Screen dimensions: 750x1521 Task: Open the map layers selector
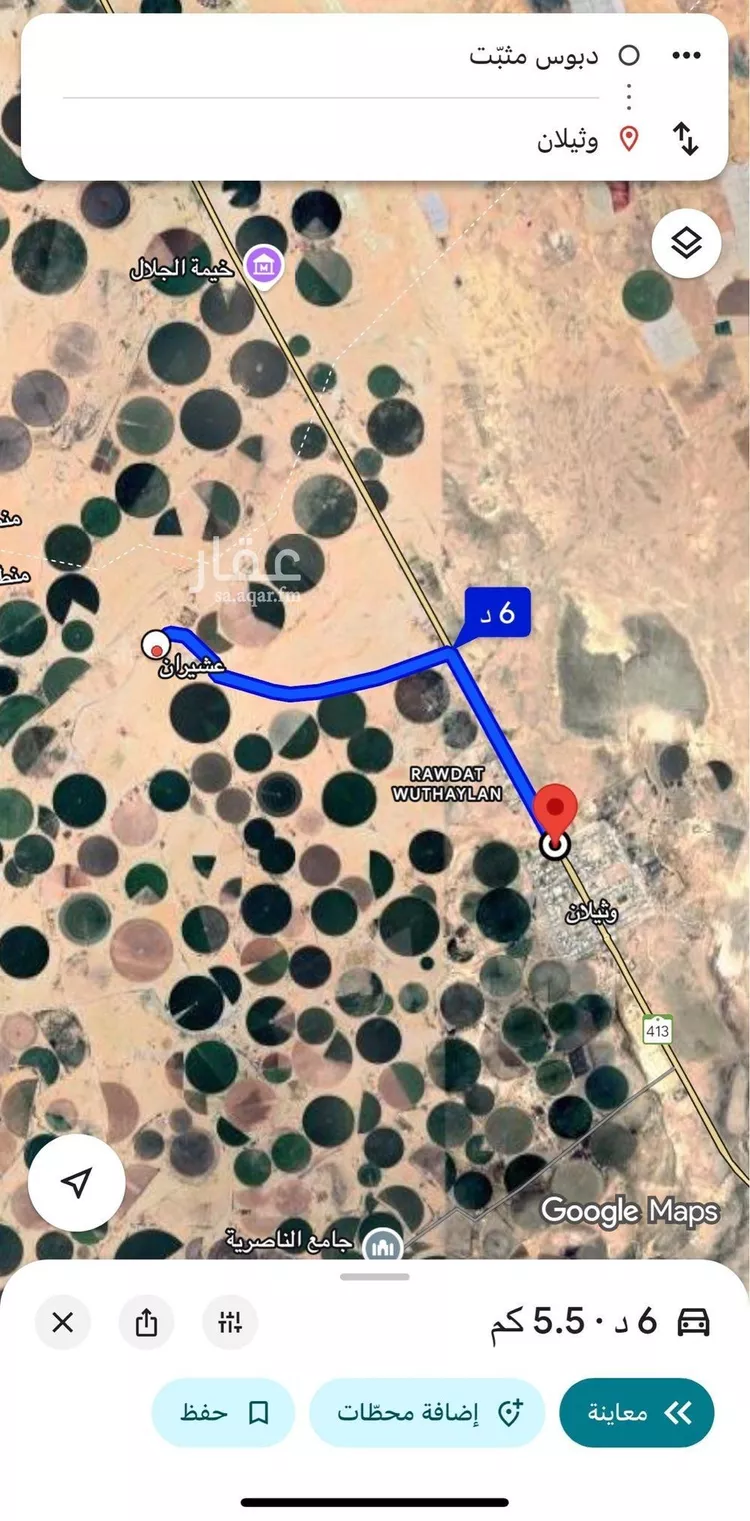pyautogui.click(x=686, y=243)
